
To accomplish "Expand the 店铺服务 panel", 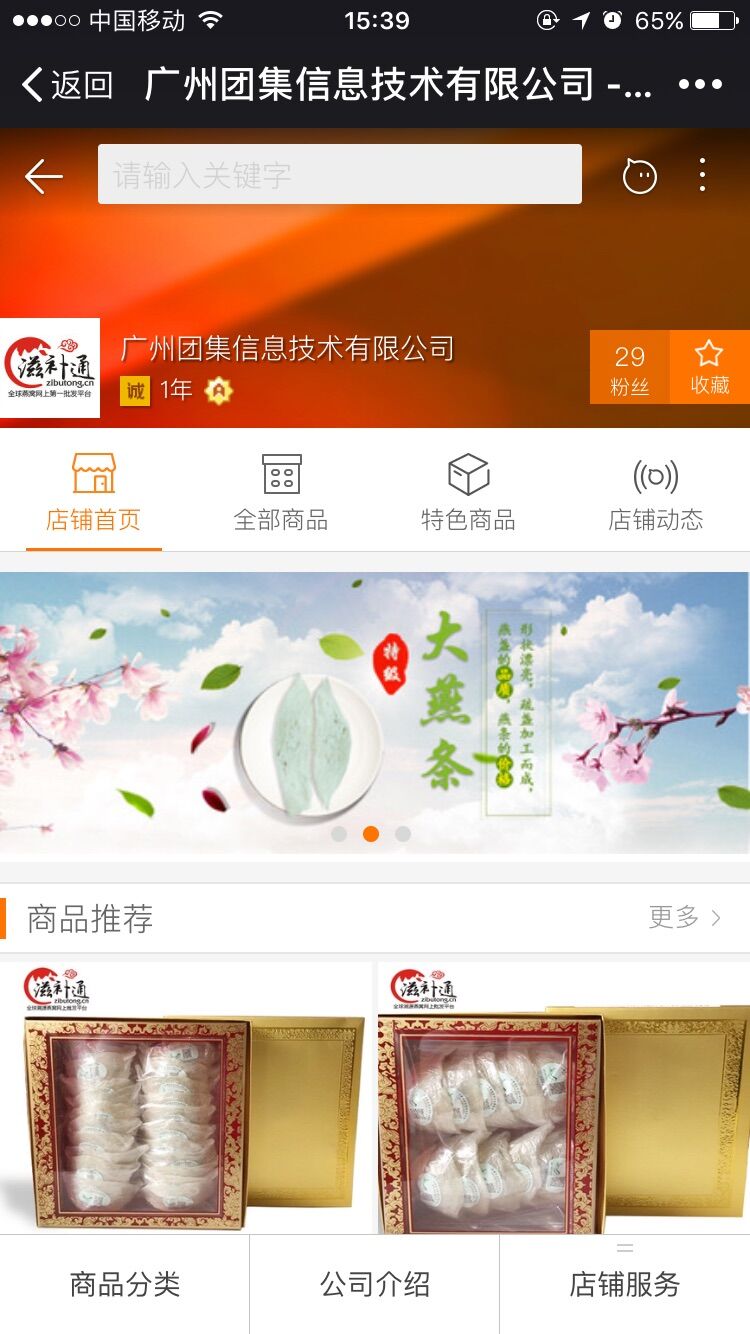I will [x=625, y=1284].
